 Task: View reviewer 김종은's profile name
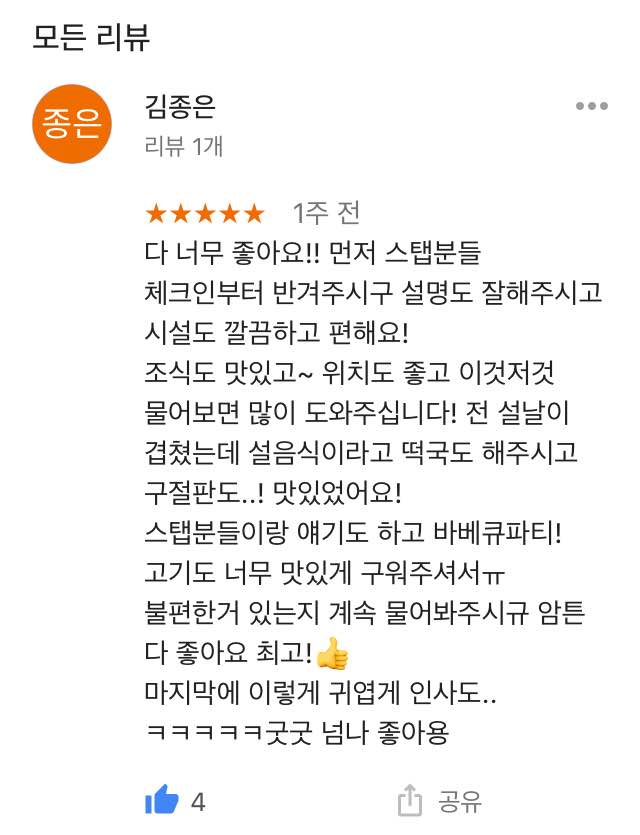pyautogui.click(x=180, y=107)
